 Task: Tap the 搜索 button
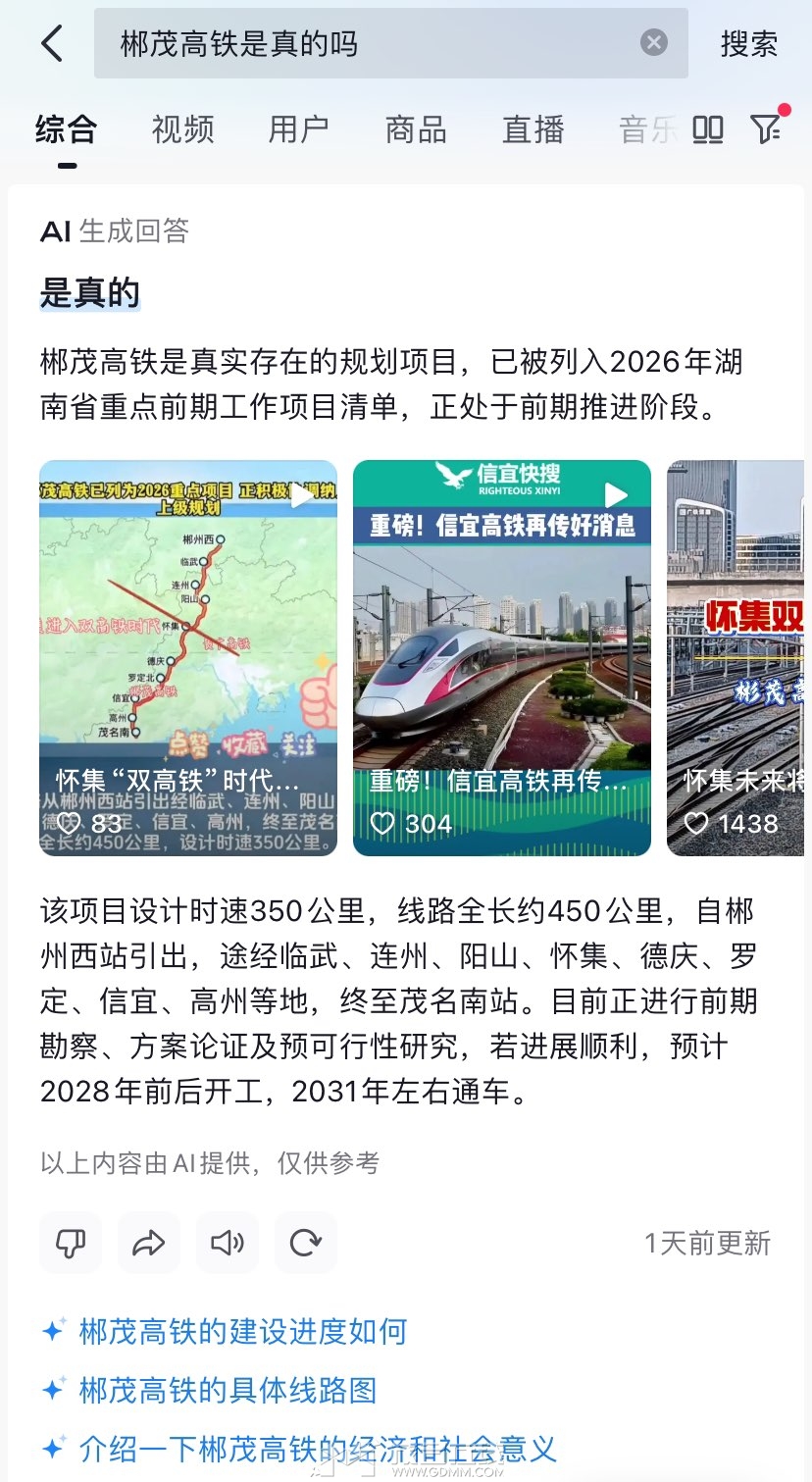[x=748, y=44]
